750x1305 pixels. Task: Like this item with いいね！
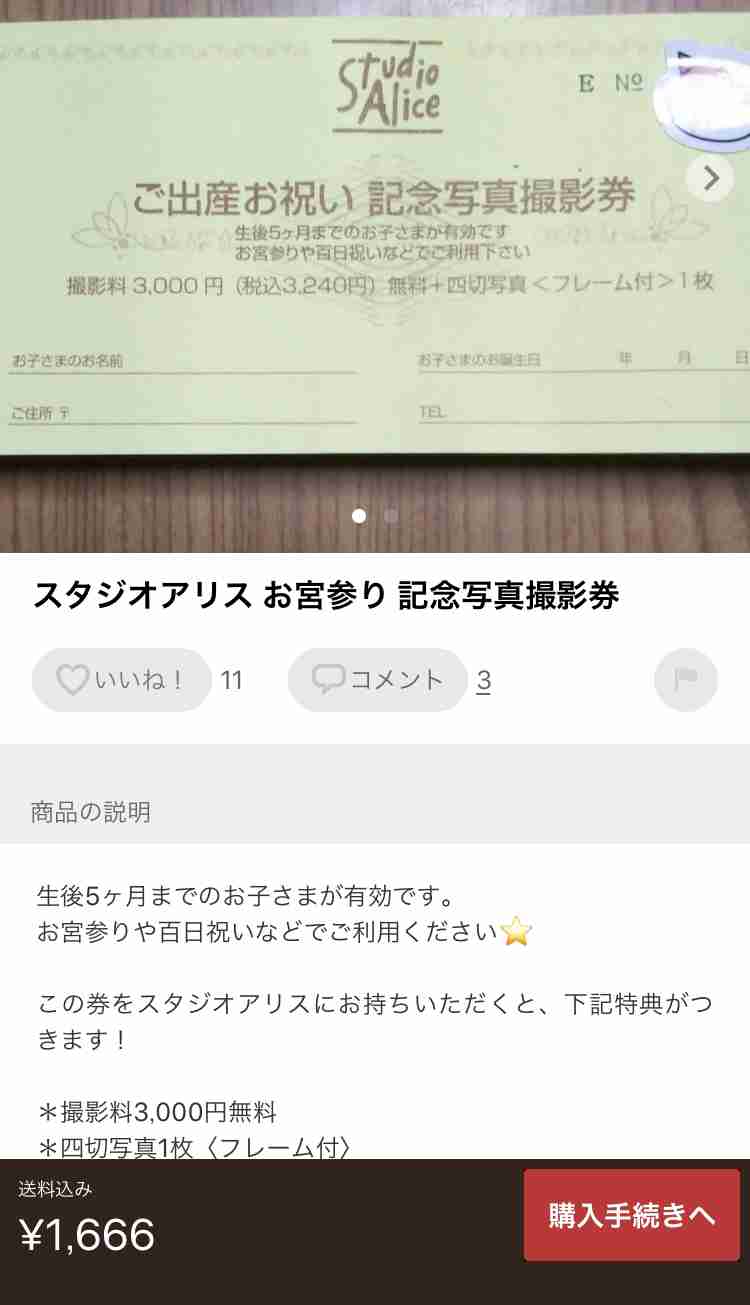121,680
